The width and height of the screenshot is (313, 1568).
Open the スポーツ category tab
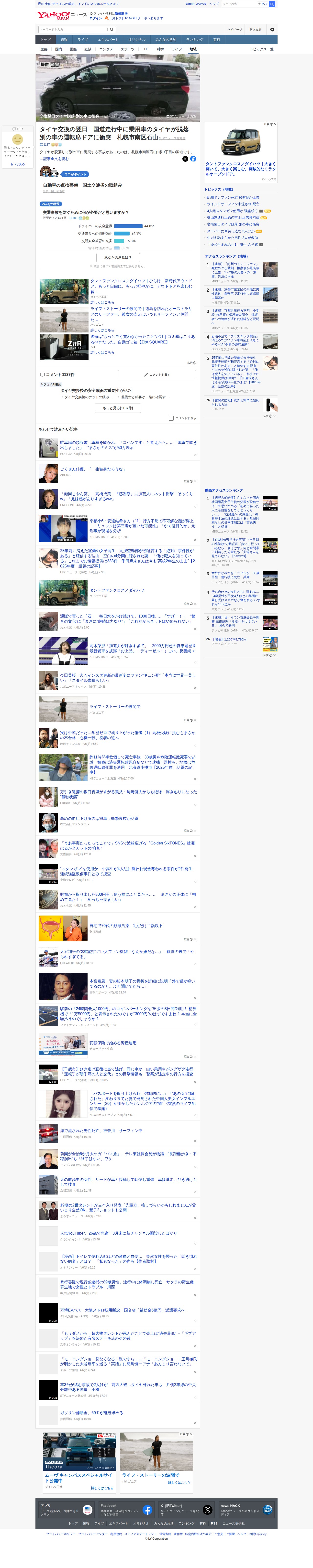point(127,49)
